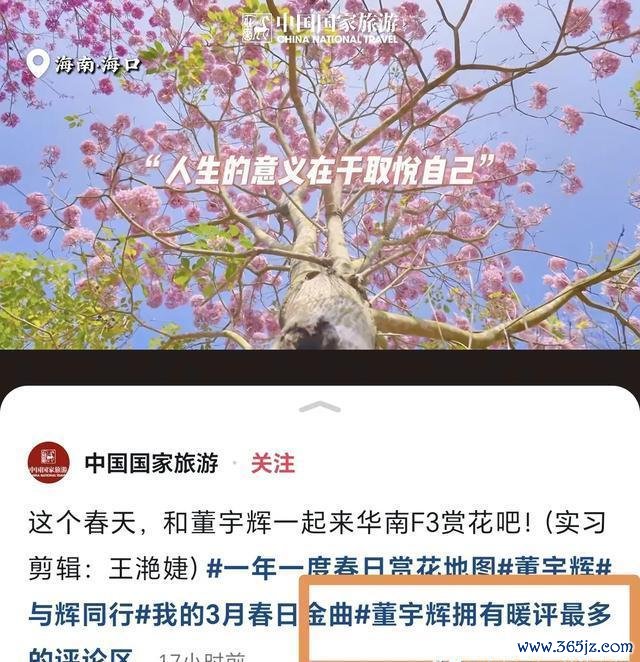Tap the video to pause playback

coord(320,250)
